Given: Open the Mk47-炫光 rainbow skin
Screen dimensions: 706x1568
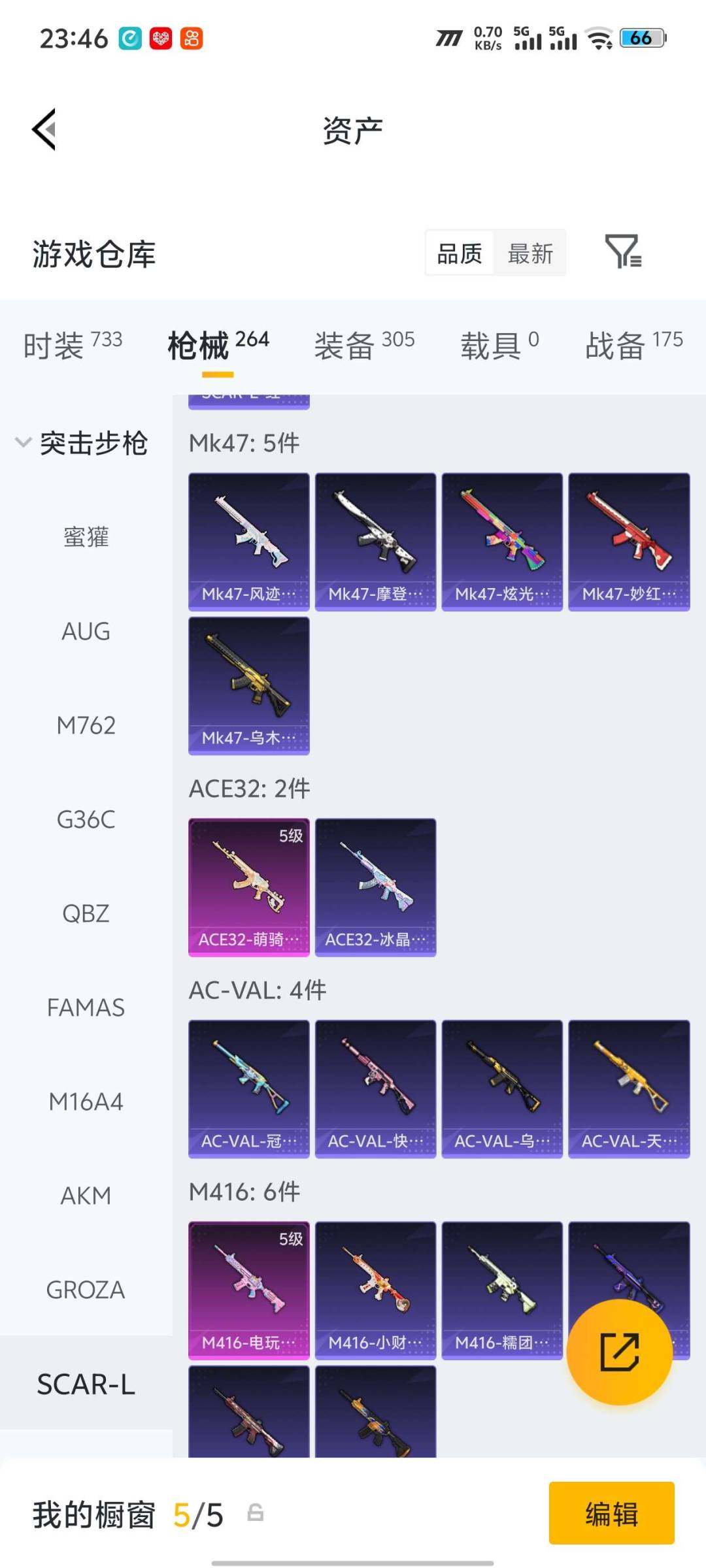Looking at the screenshot, I should [502, 539].
